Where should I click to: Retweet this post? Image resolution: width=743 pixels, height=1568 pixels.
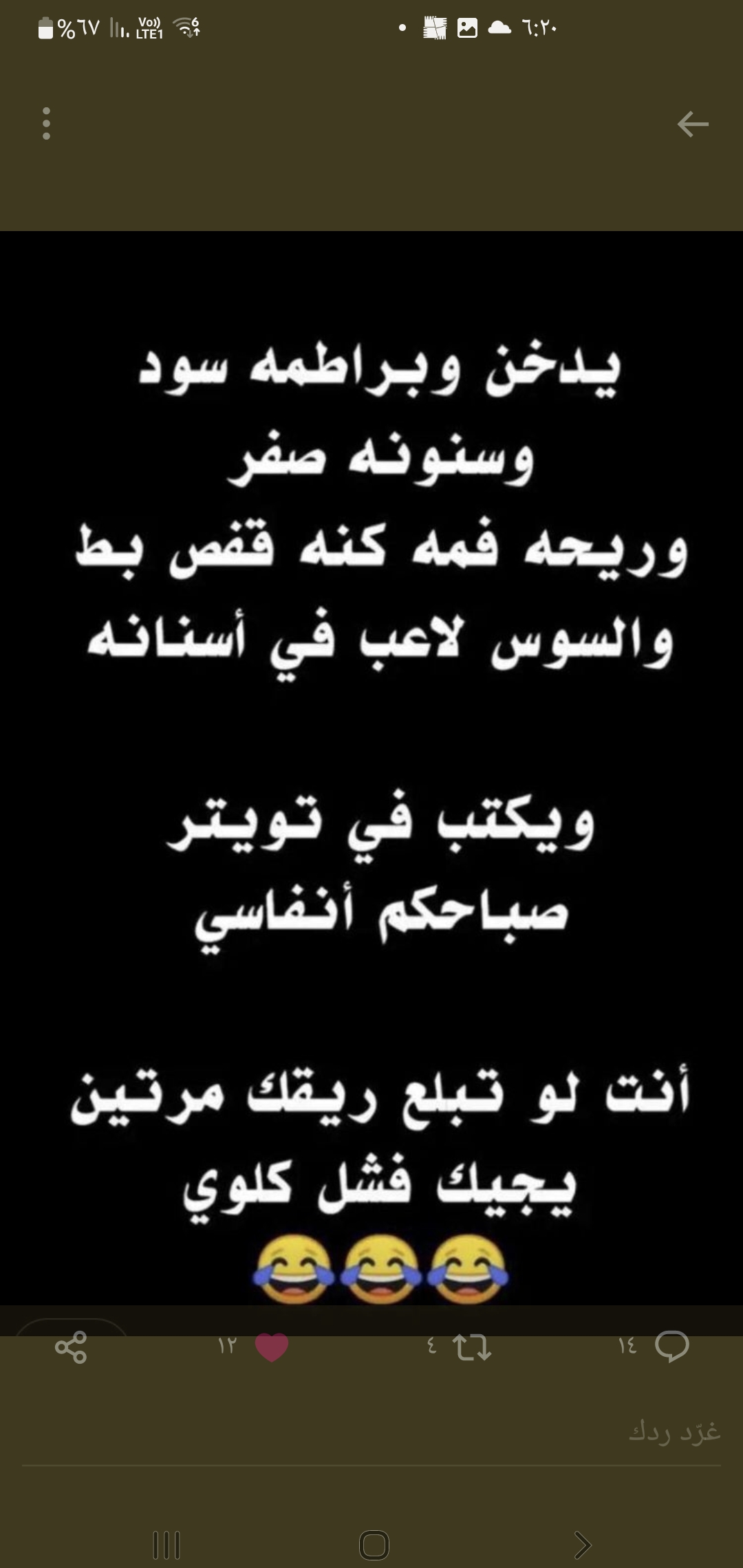[x=472, y=1347]
